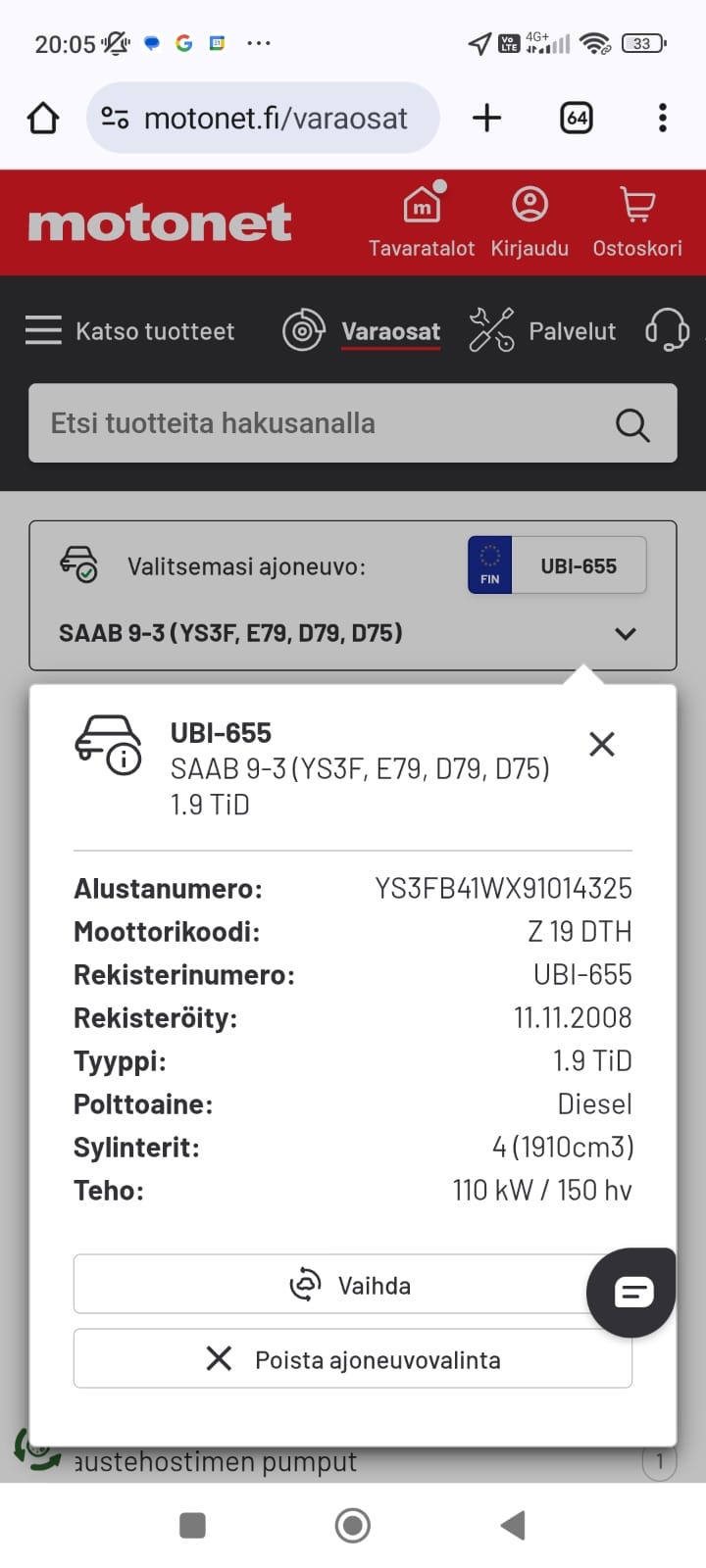
Task: Go to the browser home page
Action: point(43,119)
